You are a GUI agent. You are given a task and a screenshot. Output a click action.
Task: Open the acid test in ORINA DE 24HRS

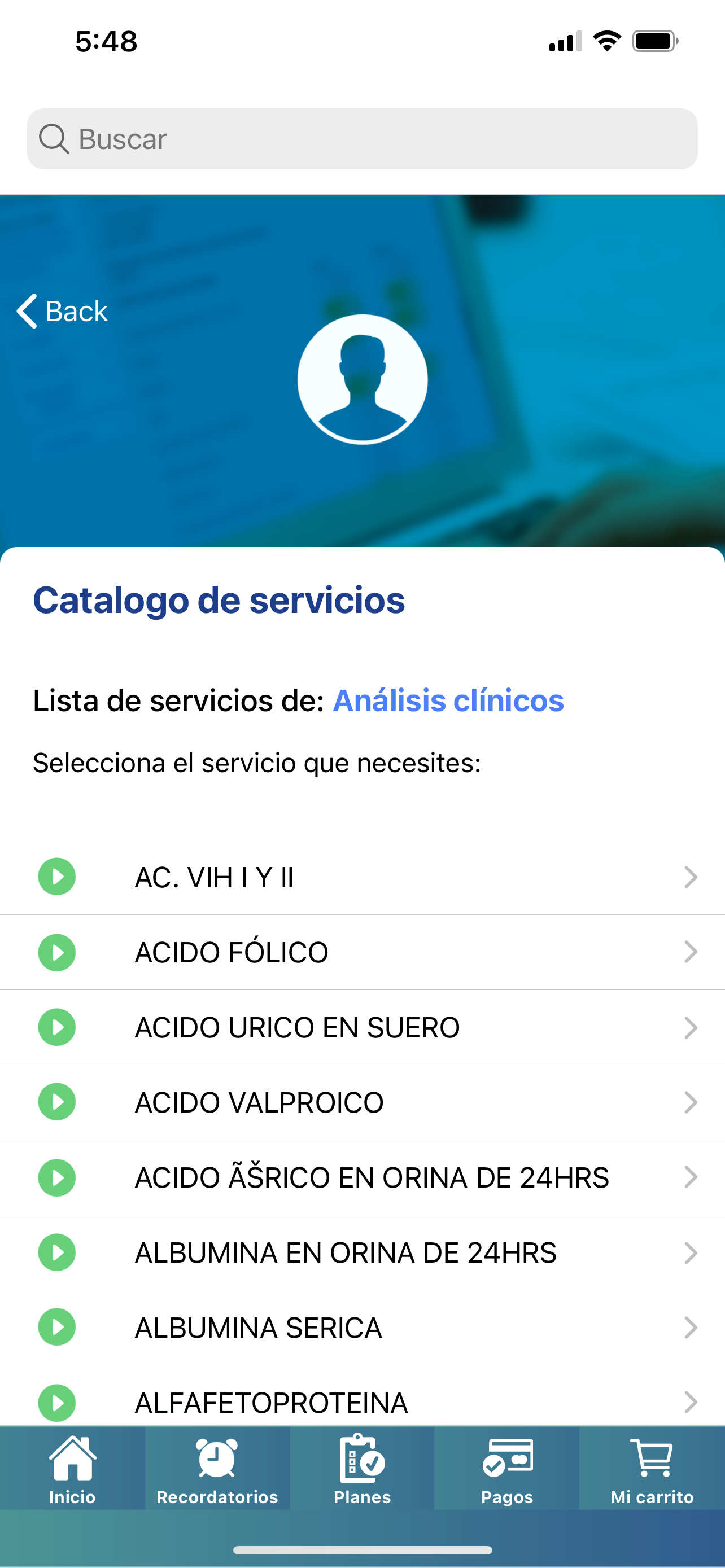pos(362,1177)
